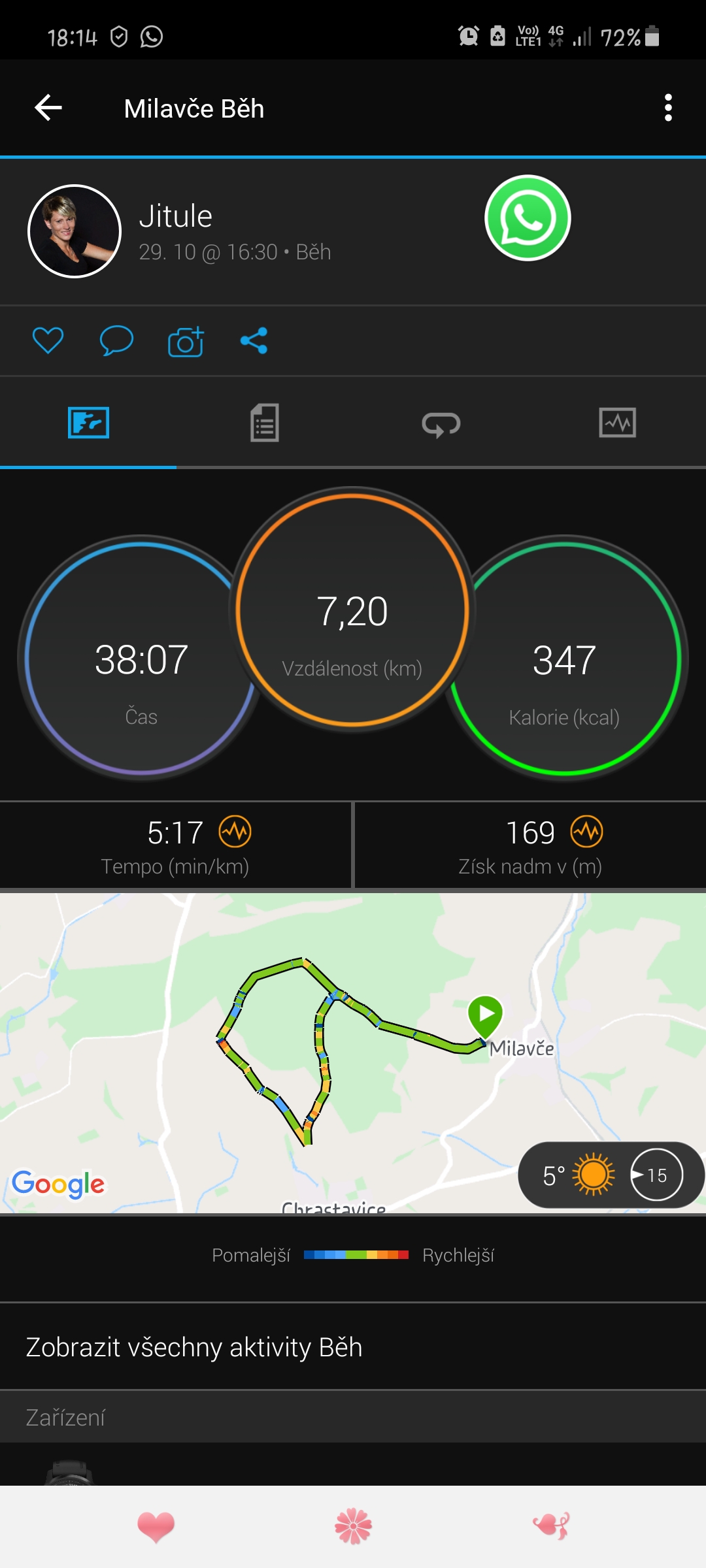Open the Tempo 5:17 insights icon
This screenshot has height=1568, width=706.
point(235,832)
